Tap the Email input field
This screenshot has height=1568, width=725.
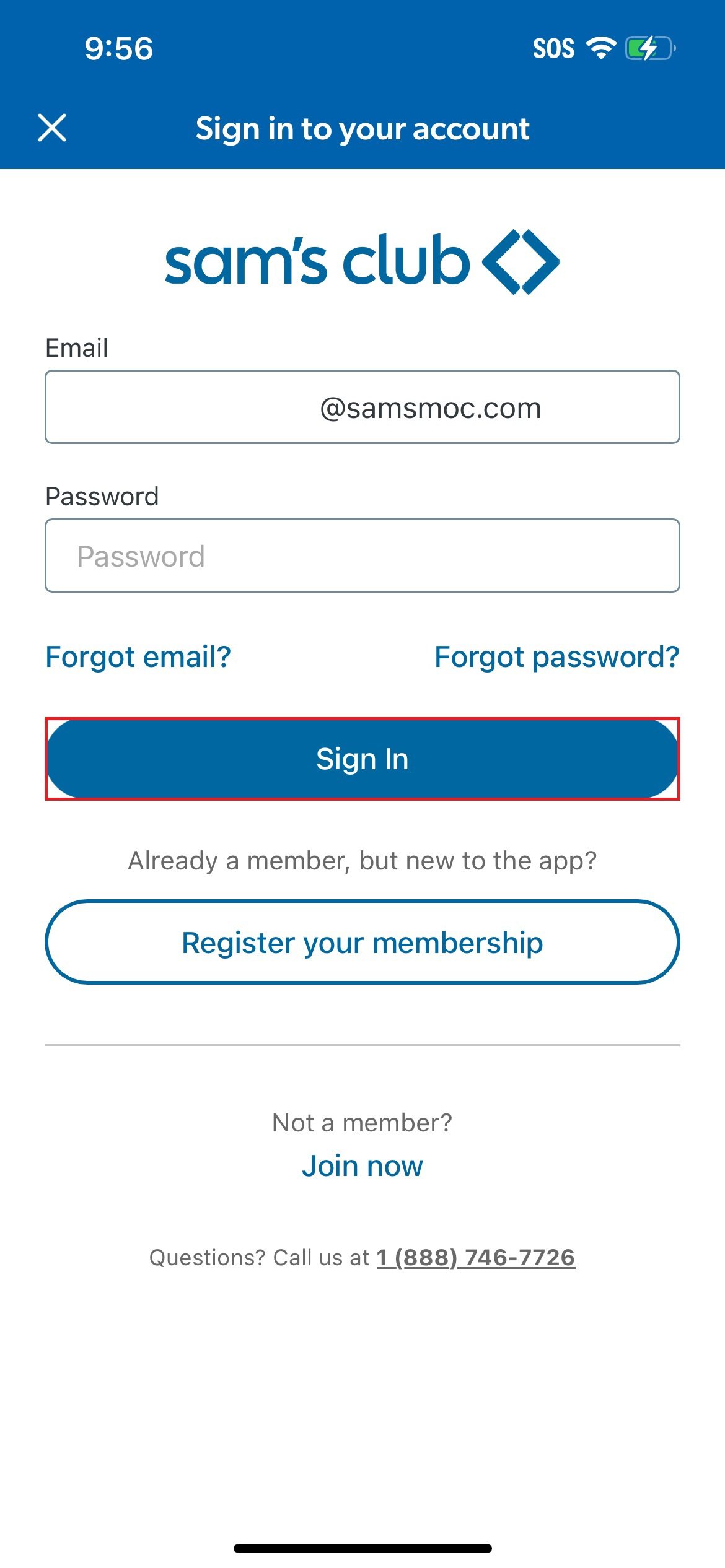(x=362, y=407)
